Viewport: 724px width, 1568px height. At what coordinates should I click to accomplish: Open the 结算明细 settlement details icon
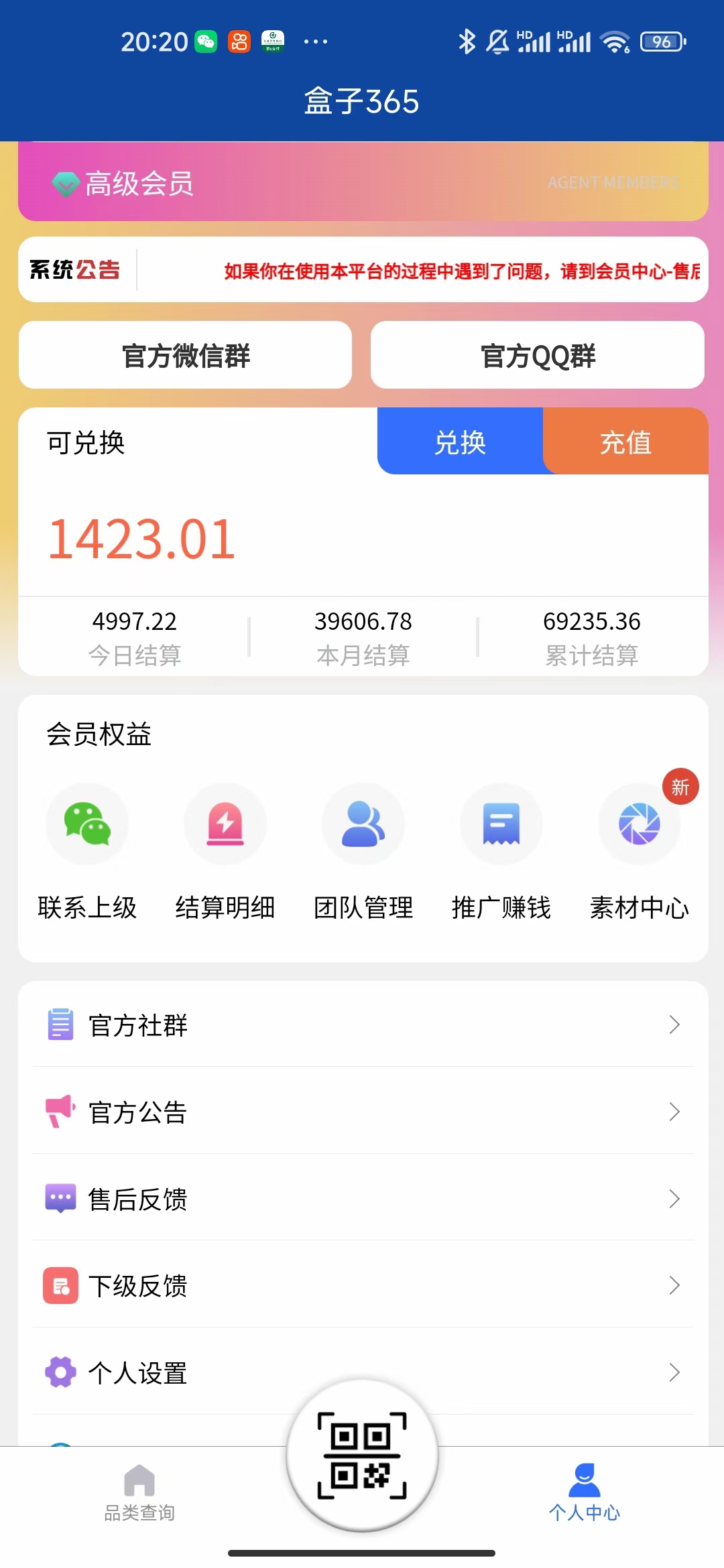pyautogui.click(x=225, y=824)
